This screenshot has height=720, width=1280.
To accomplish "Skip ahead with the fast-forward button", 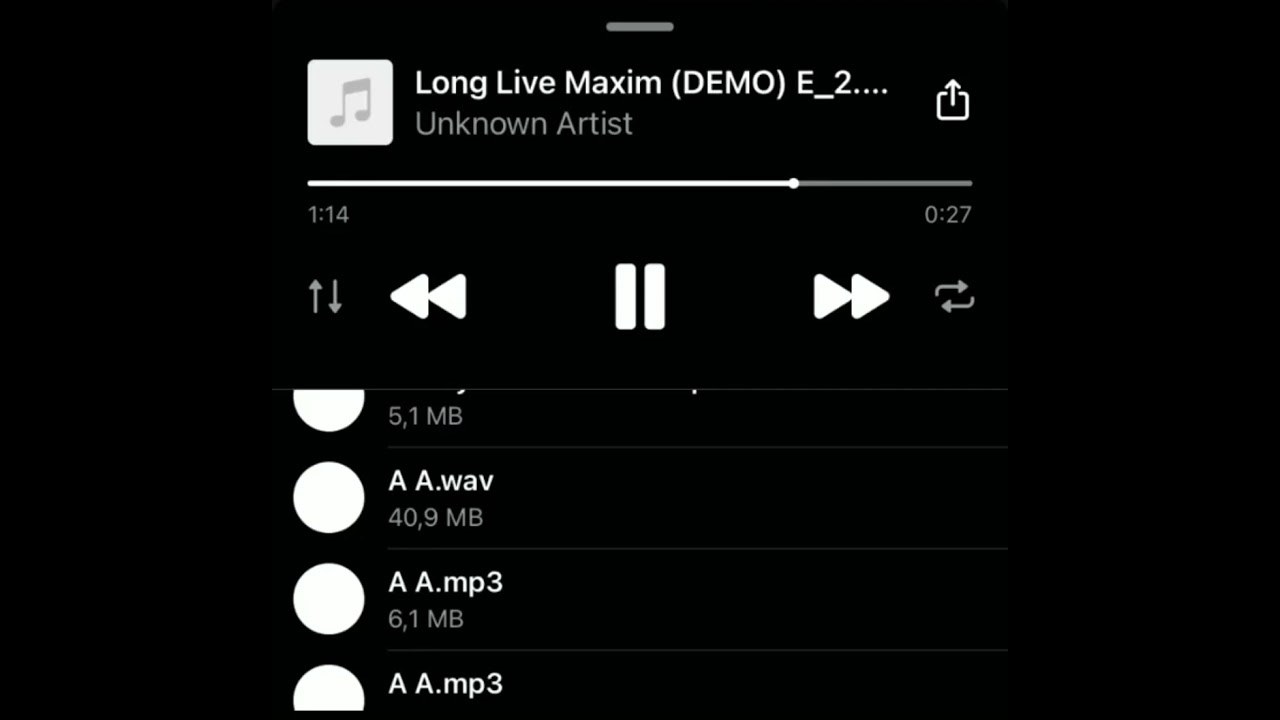I will (851, 297).
